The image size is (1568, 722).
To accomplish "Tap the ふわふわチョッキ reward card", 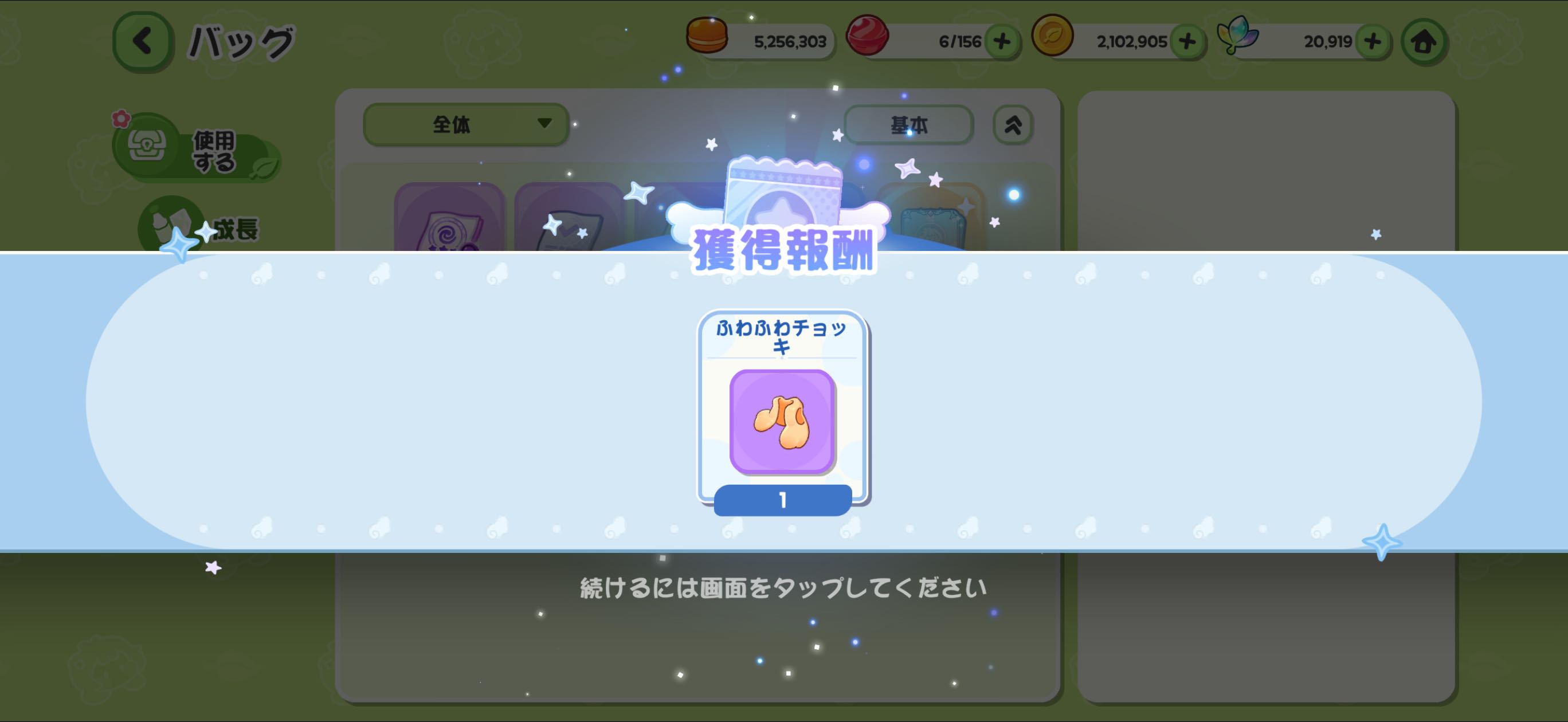I will pos(782,412).
